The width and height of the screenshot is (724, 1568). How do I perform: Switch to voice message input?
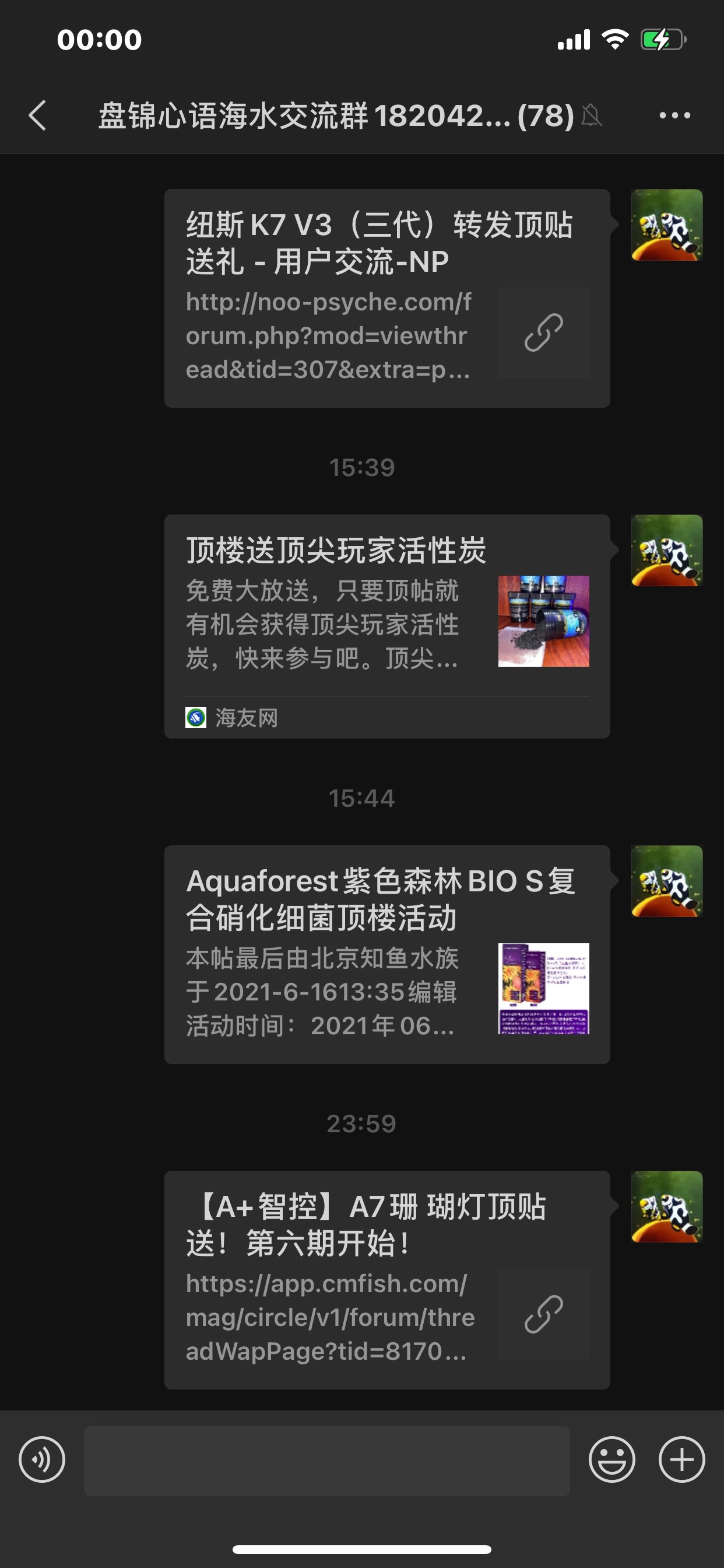42,1459
